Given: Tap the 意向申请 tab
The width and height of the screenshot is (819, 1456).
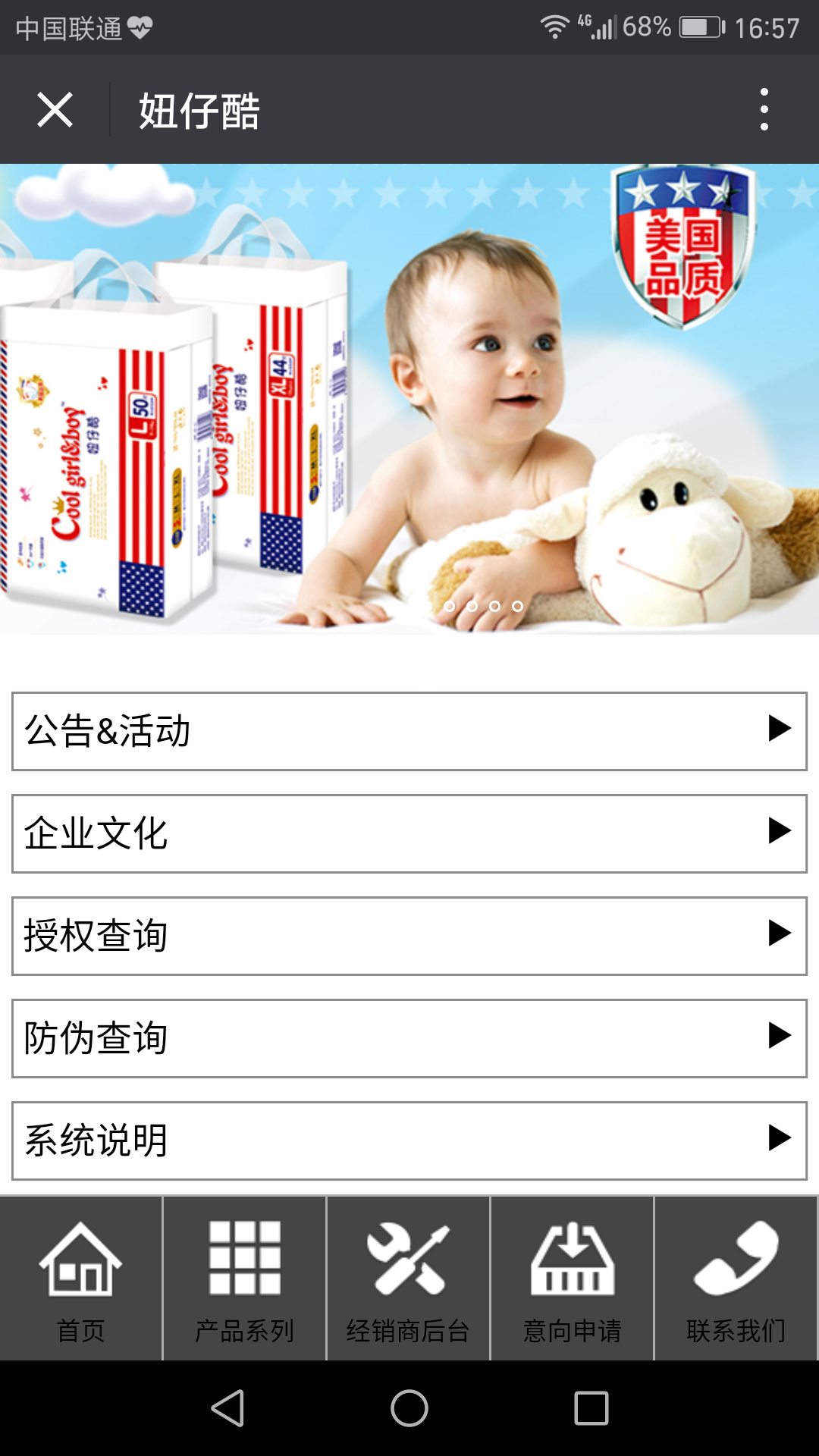Looking at the screenshot, I should (x=572, y=1279).
